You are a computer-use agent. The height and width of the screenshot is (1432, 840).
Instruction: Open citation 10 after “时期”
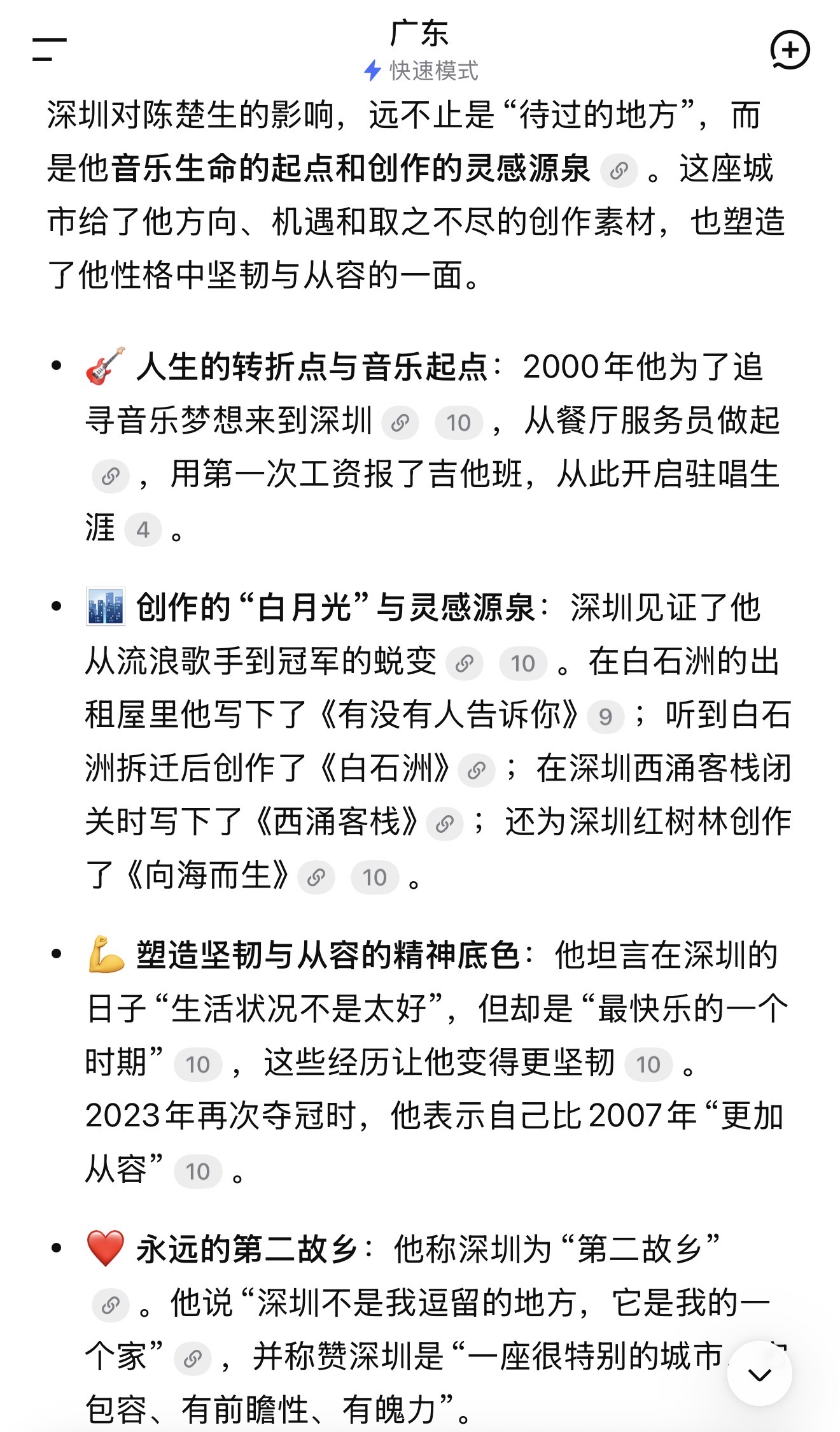coord(198,1065)
